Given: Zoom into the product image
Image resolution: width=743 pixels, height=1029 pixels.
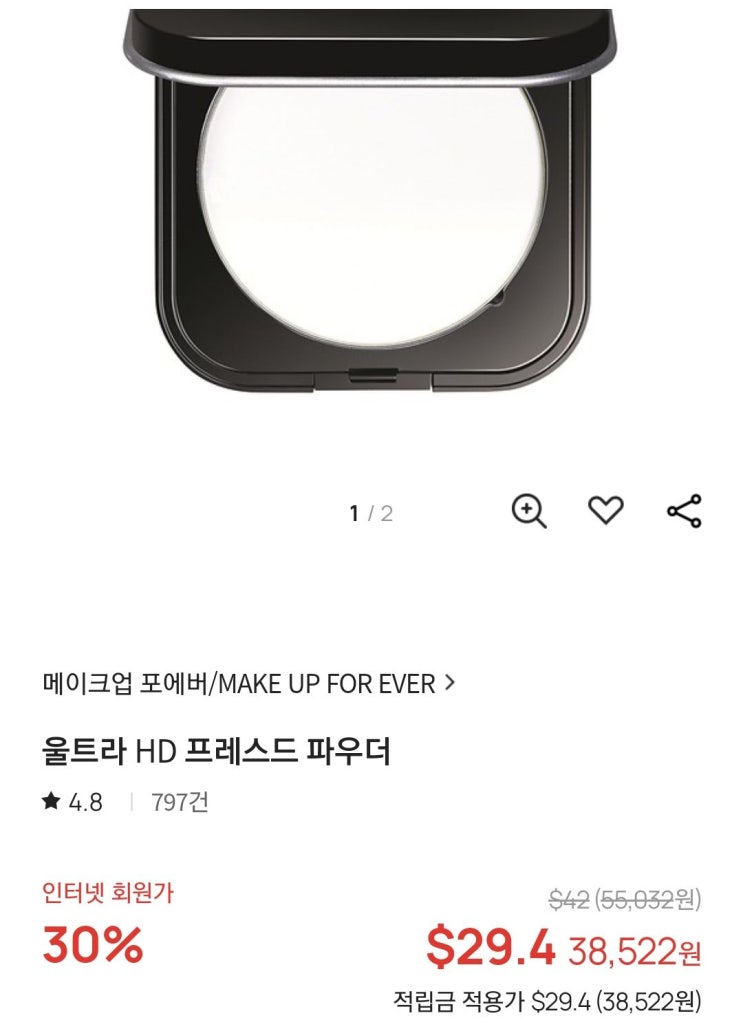Looking at the screenshot, I should tap(528, 512).
